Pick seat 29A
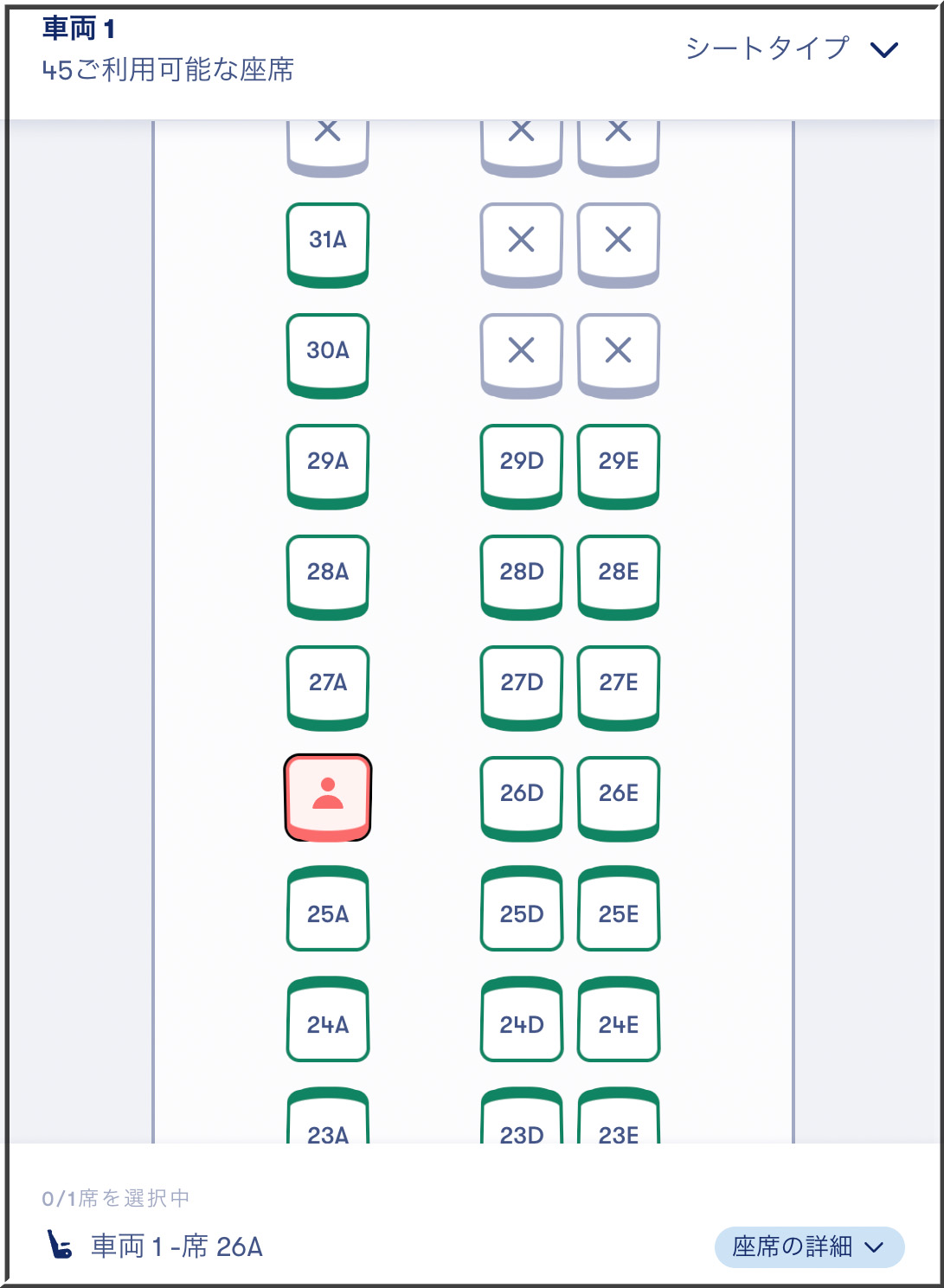The width and height of the screenshot is (944, 1288). pos(328,464)
